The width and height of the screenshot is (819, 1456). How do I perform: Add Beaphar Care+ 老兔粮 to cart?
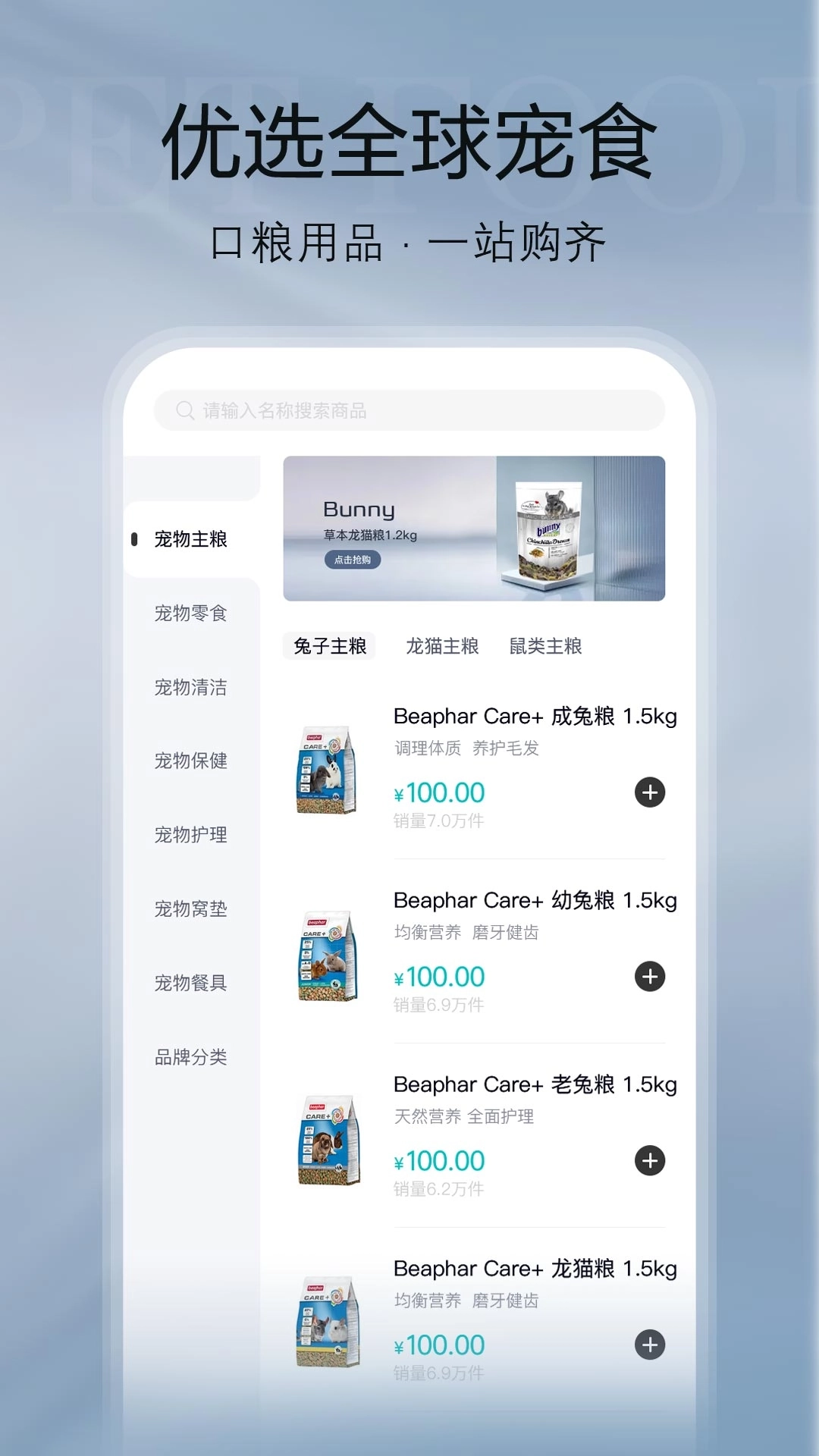(x=648, y=1160)
